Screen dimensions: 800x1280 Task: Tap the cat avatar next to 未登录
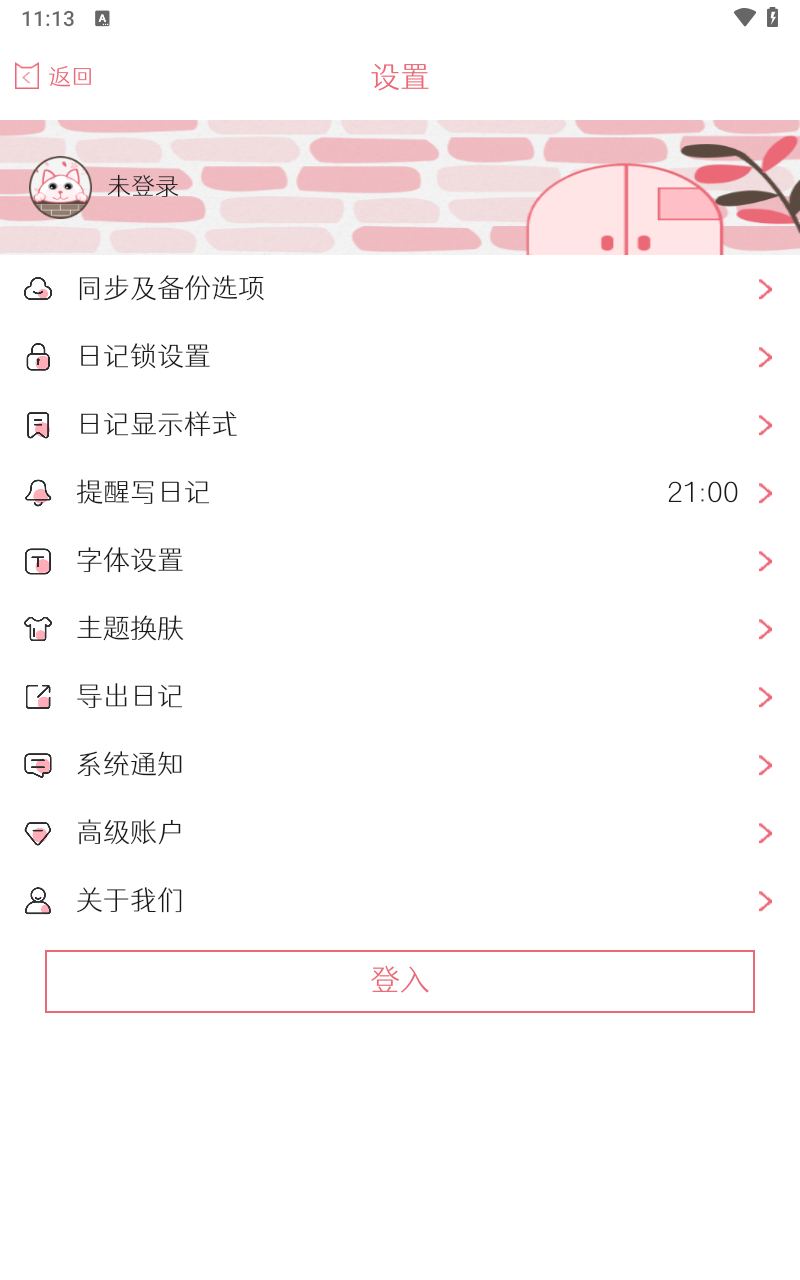coord(60,187)
